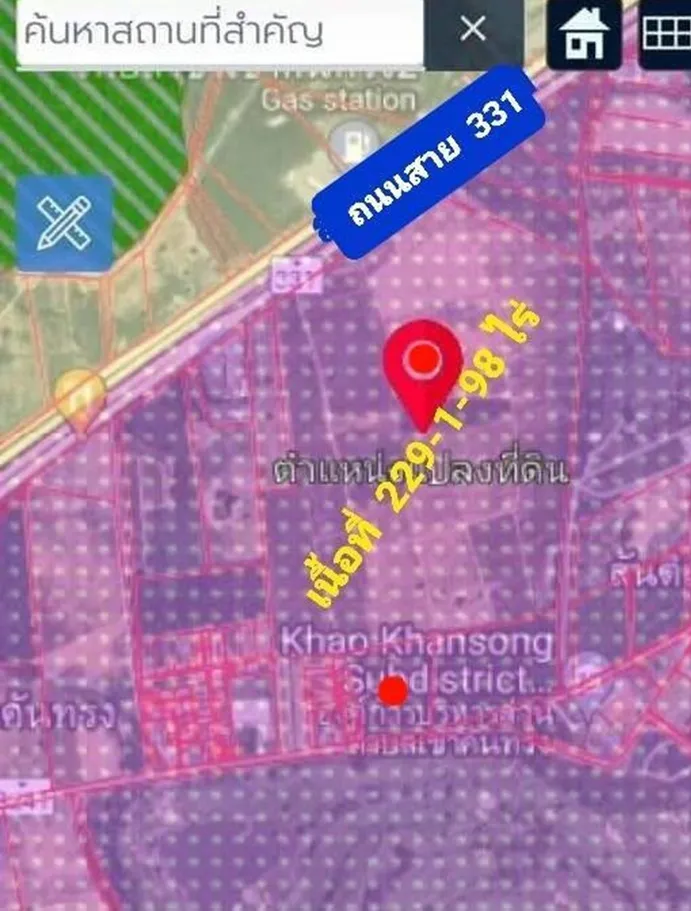
Task: Activate the ruler and pencil measure tool
Action: [64, 223]
